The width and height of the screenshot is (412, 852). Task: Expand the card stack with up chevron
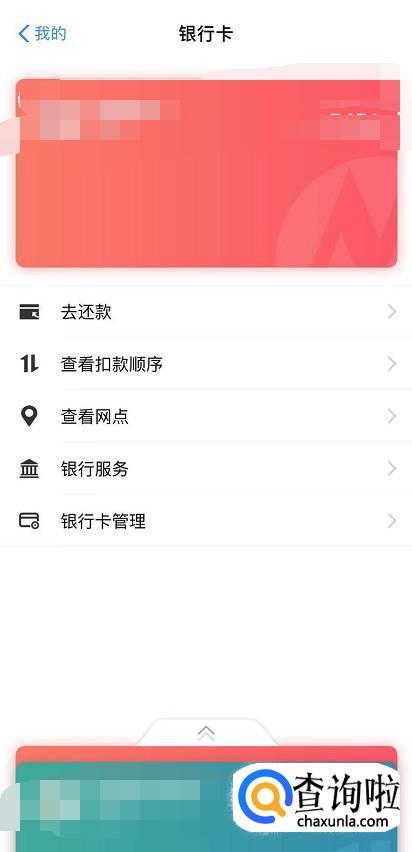click(x=206, y=734)
